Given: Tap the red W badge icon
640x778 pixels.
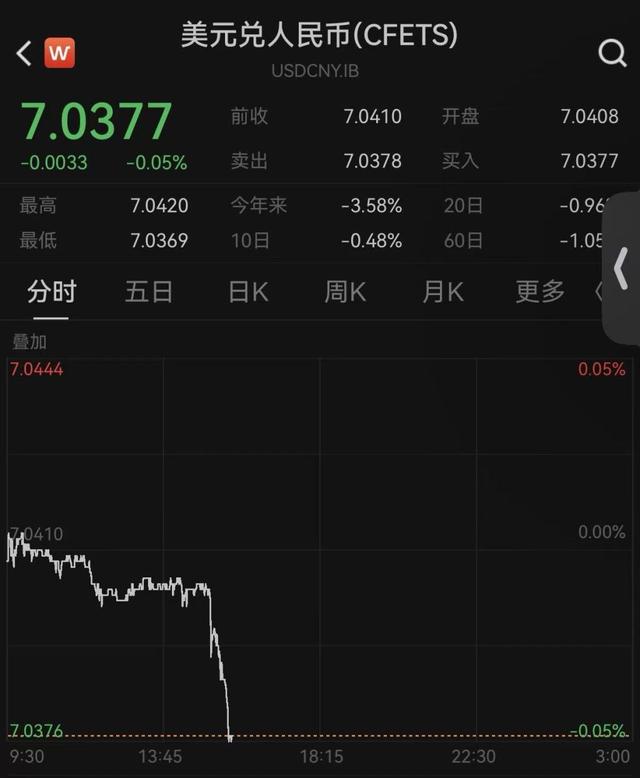Looking at the screenshot, I should pyautogui.click(x=60, y=53).
